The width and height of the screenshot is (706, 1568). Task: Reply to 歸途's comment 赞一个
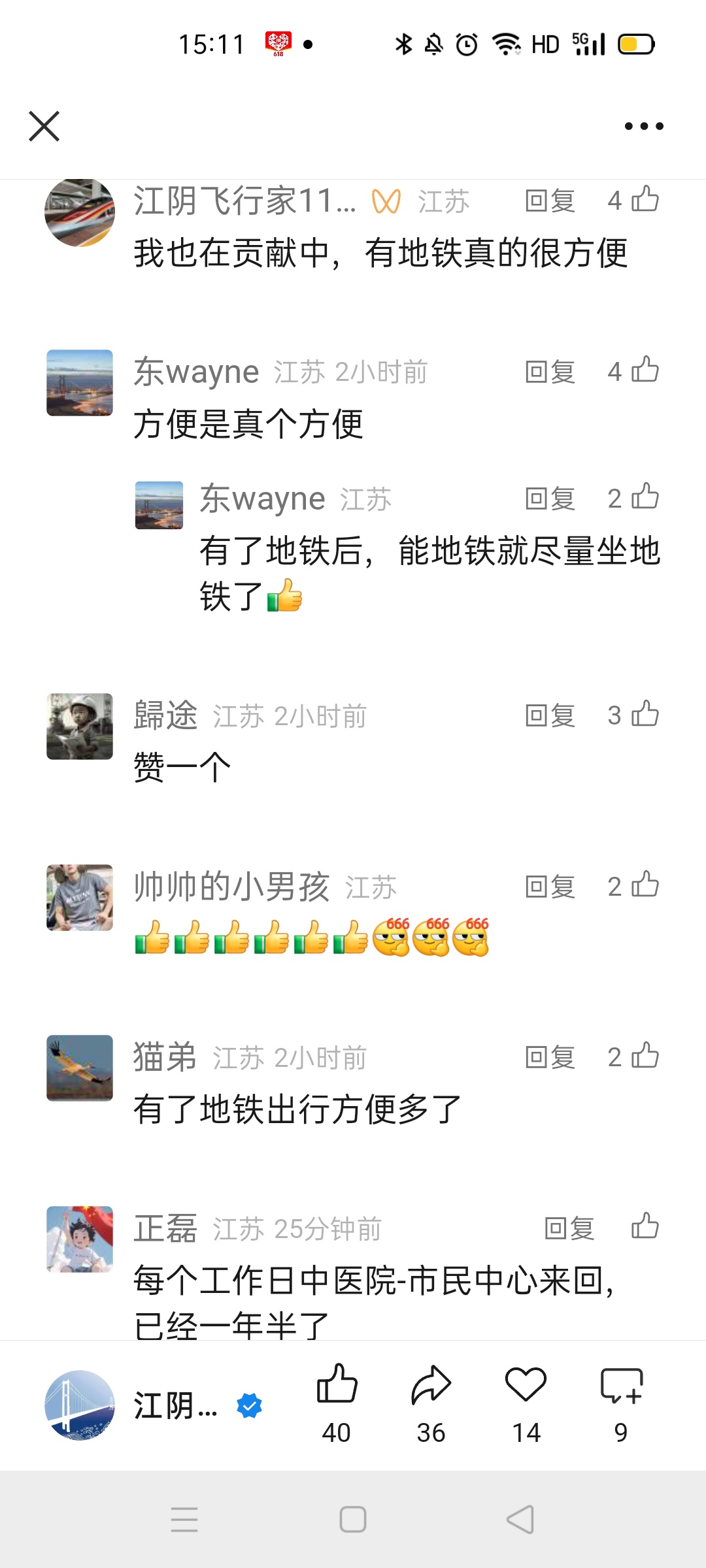click(550, 715)
